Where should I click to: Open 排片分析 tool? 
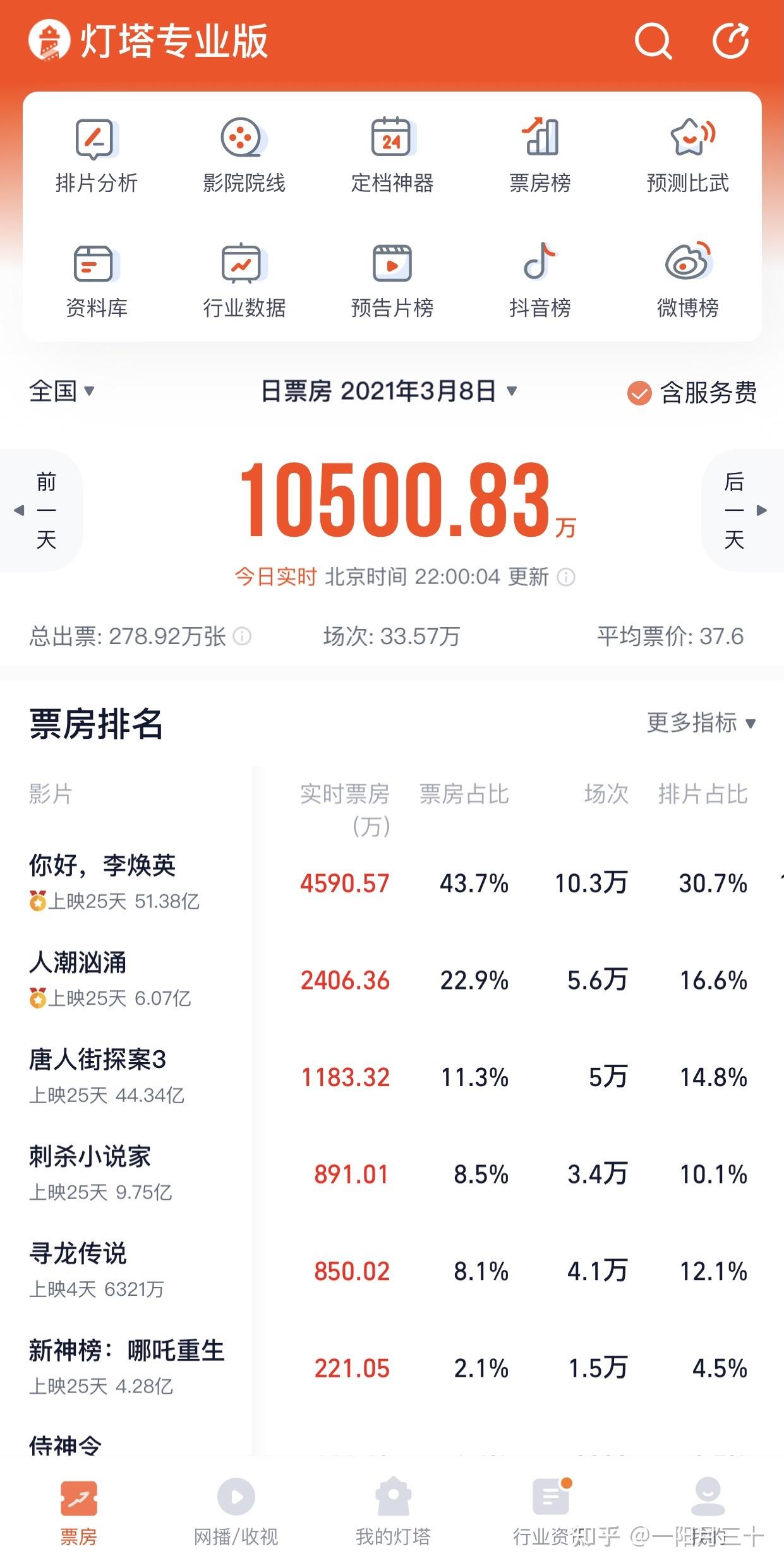click(96, 155)
